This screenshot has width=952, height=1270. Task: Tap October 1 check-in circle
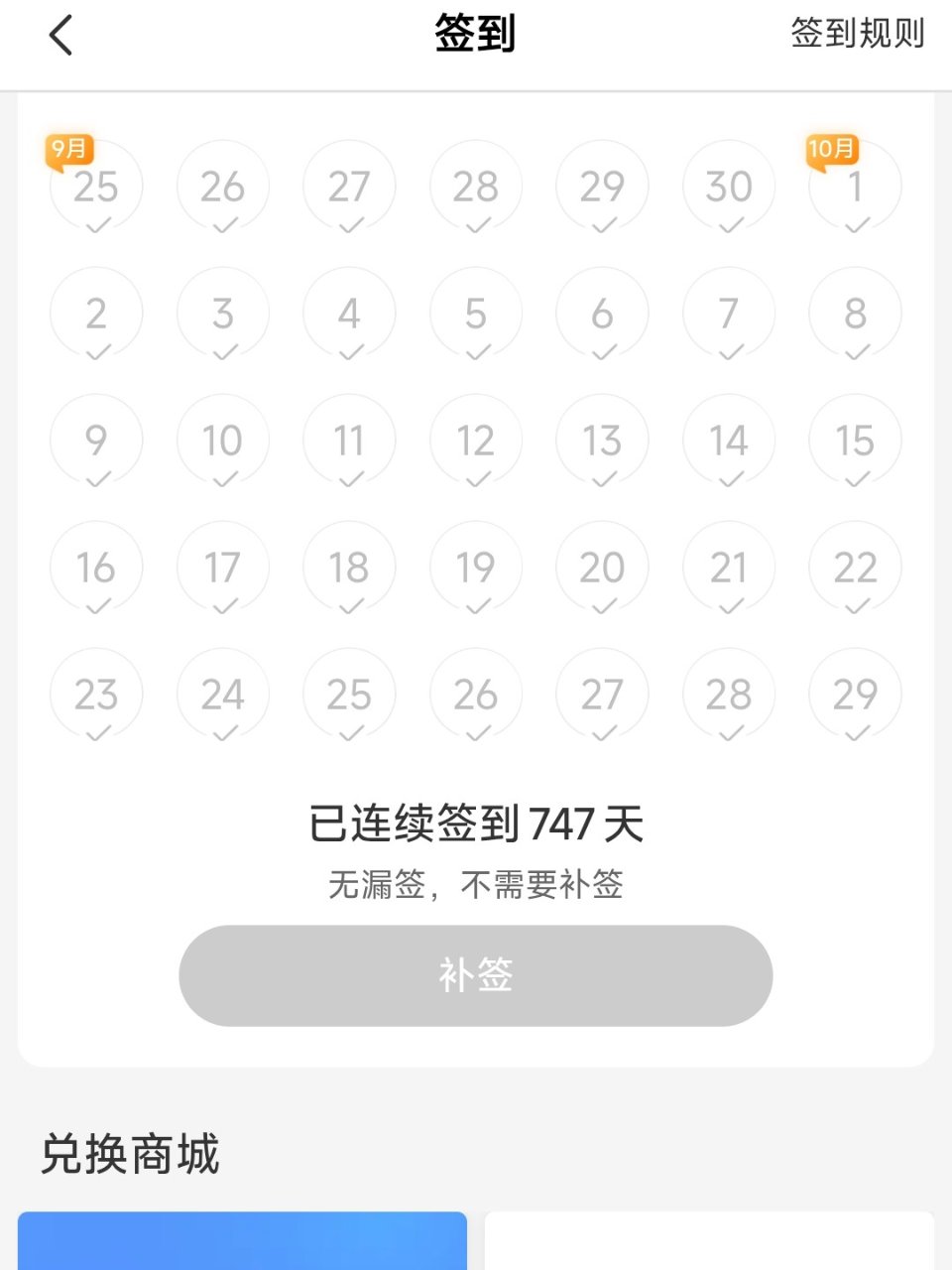(855, 186)
